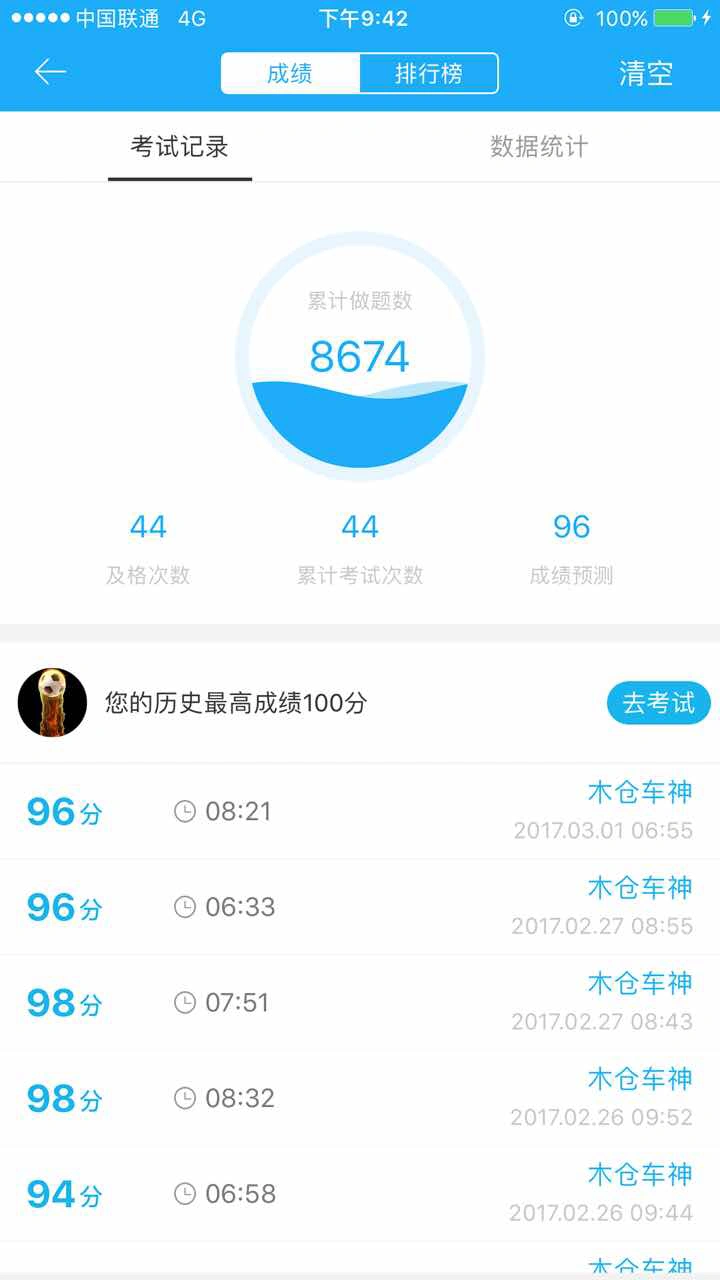Switch to the 排行榜 segment
This screenshot has height=1280, width=720.
coord(428,73)
